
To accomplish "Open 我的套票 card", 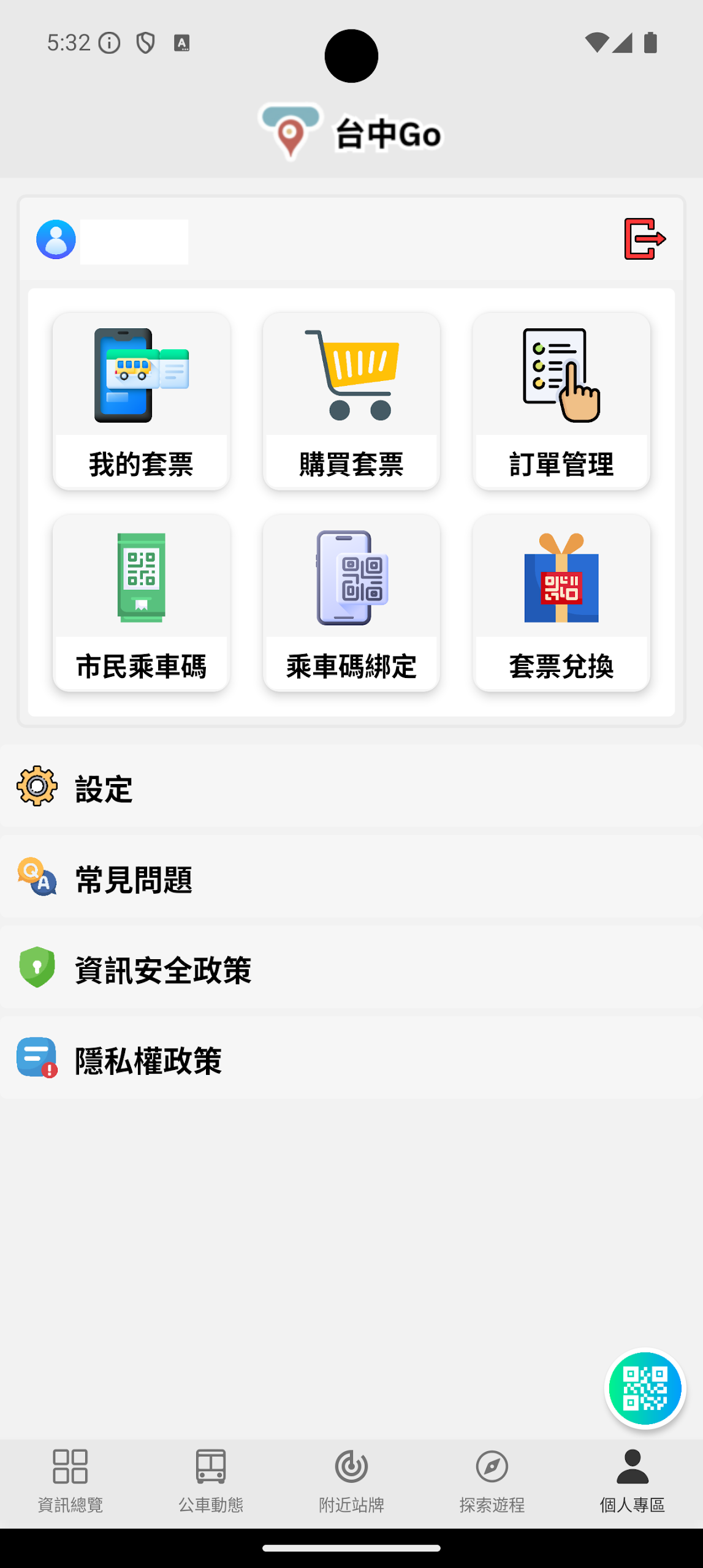I will coord(141,401).
